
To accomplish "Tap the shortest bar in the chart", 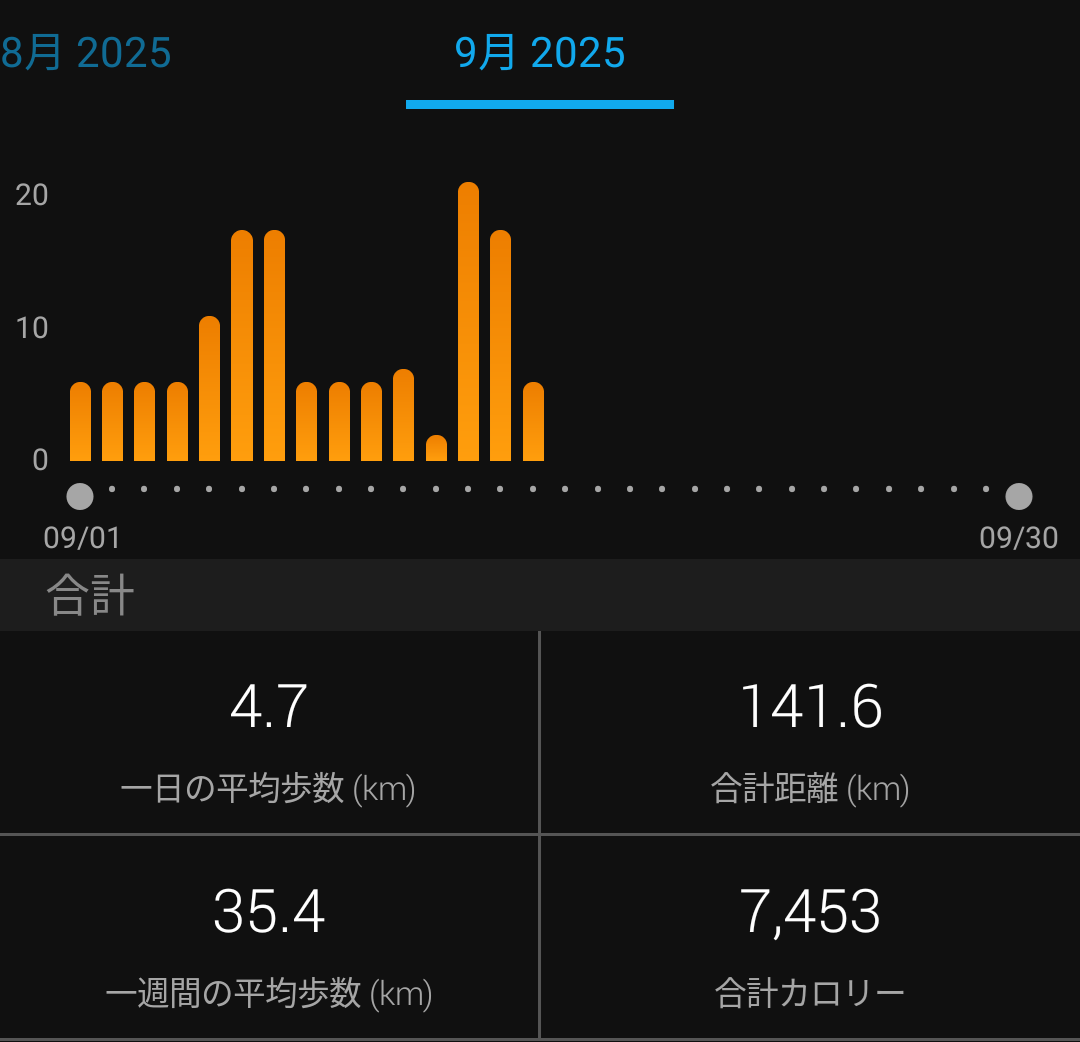I will click(436, 448).
